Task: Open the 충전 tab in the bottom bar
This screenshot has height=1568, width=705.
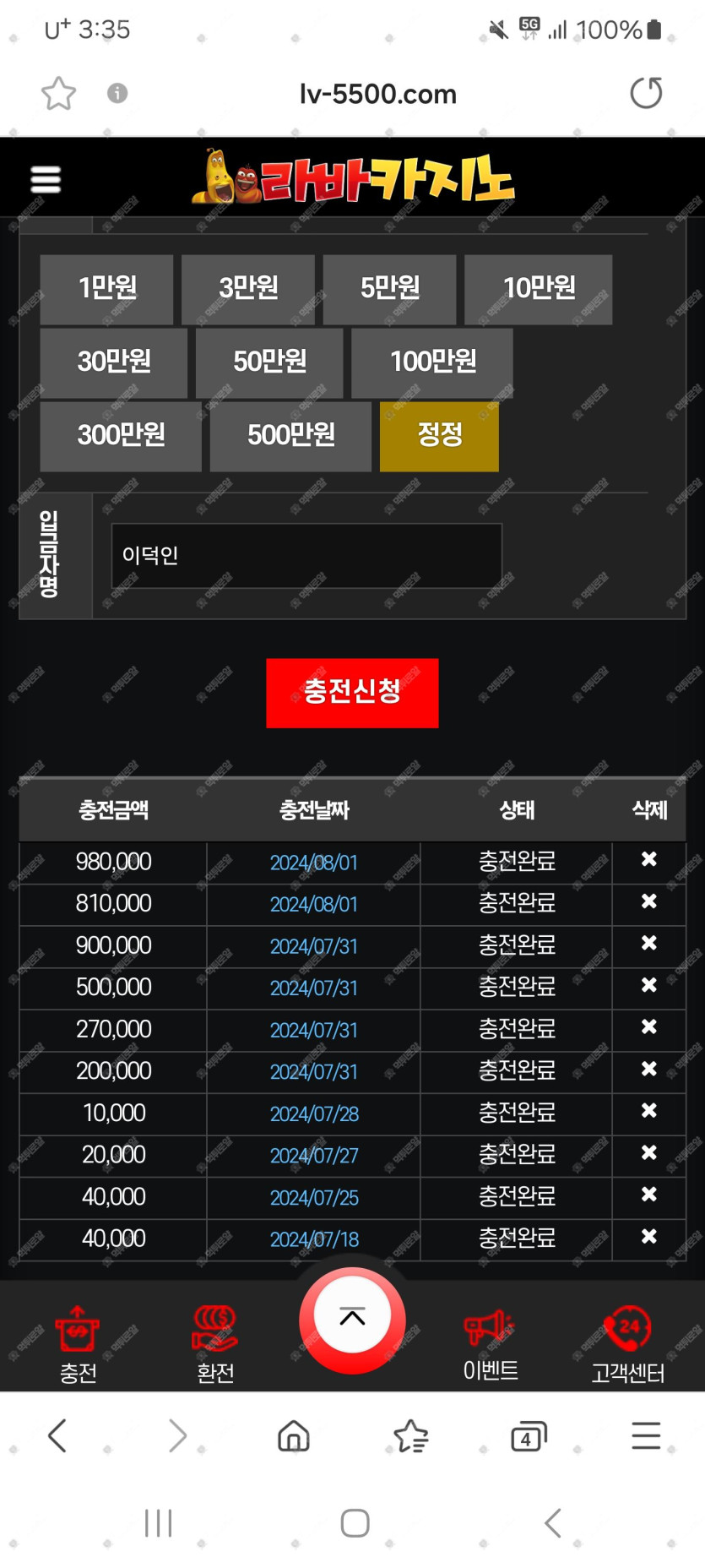Action: click(78, 1344)
